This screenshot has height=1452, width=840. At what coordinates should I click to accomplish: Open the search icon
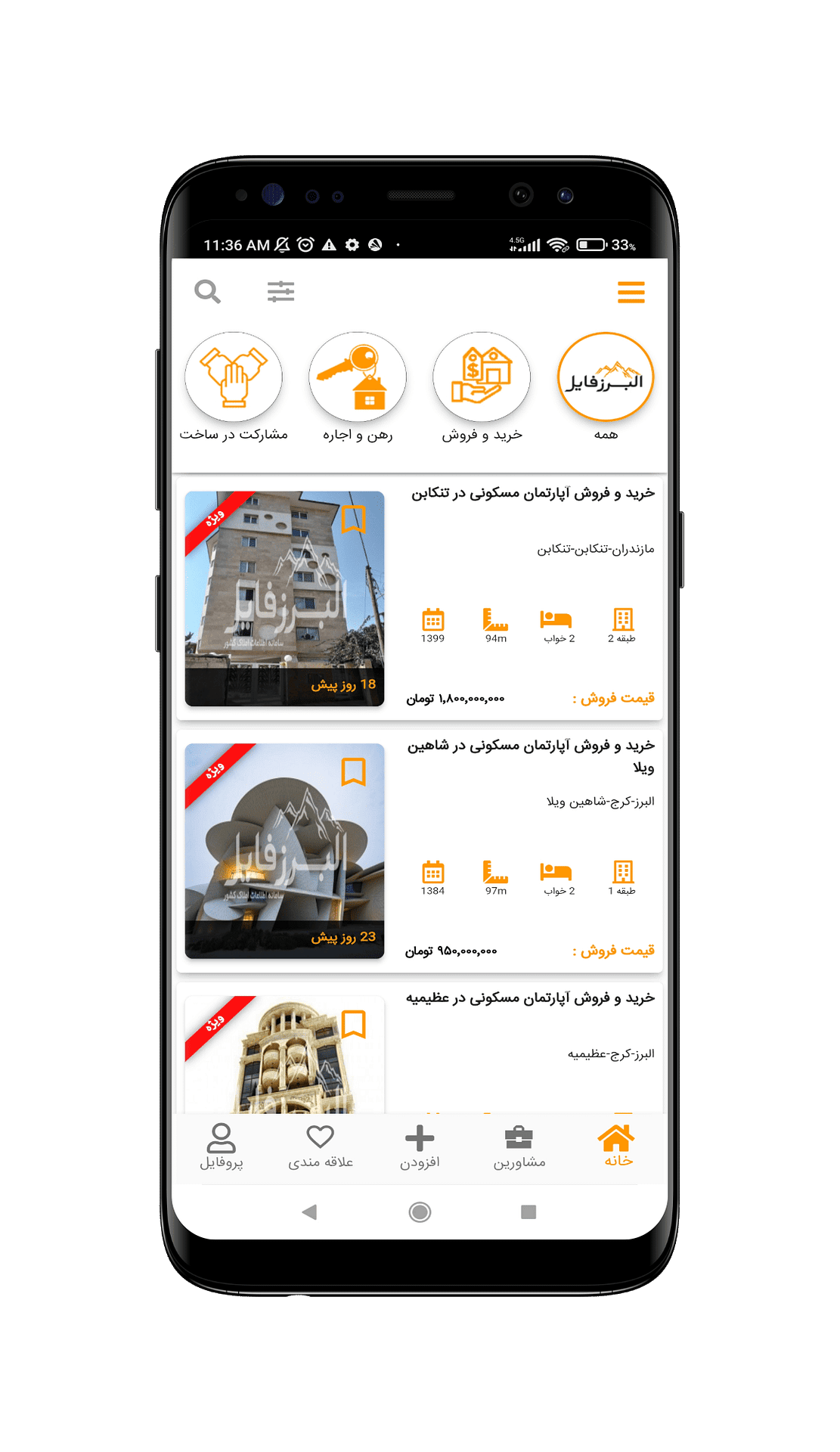(207, 291)
